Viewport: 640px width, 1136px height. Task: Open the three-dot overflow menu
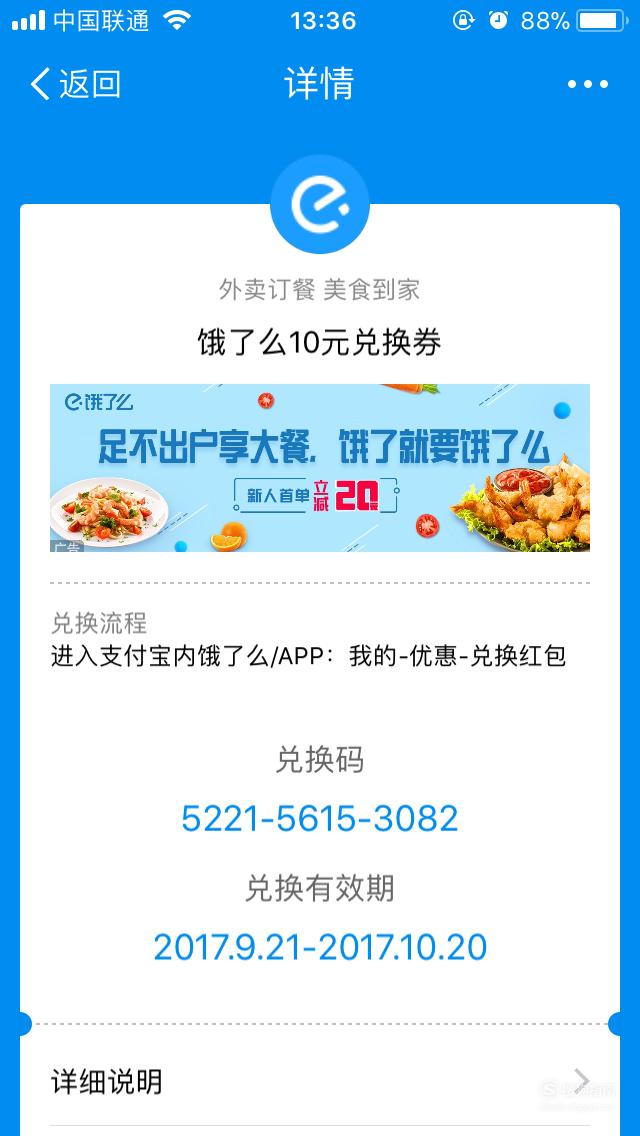[588, 84]
